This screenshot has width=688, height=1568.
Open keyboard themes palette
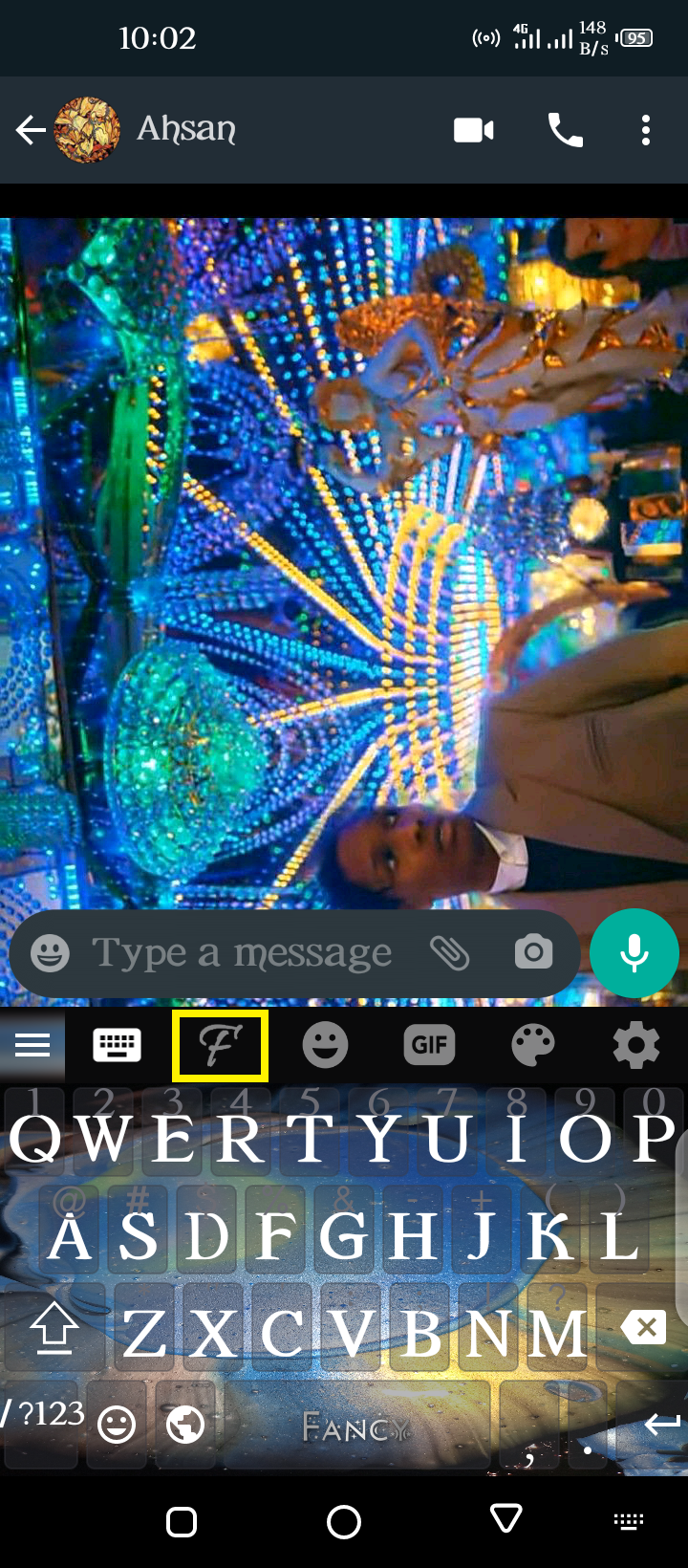[x=533, y=1045]
